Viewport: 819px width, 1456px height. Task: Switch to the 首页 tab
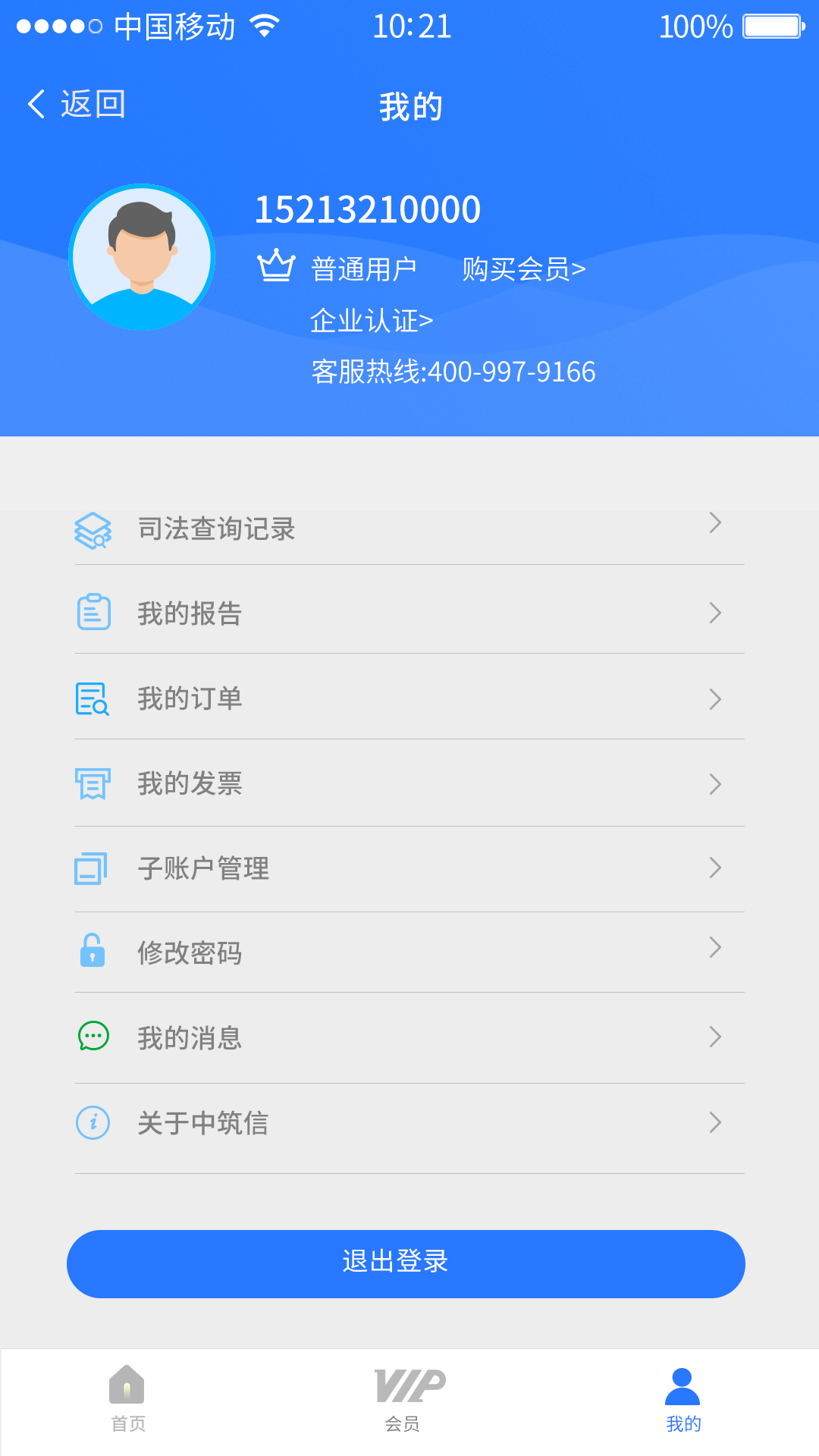point(127,1400)
